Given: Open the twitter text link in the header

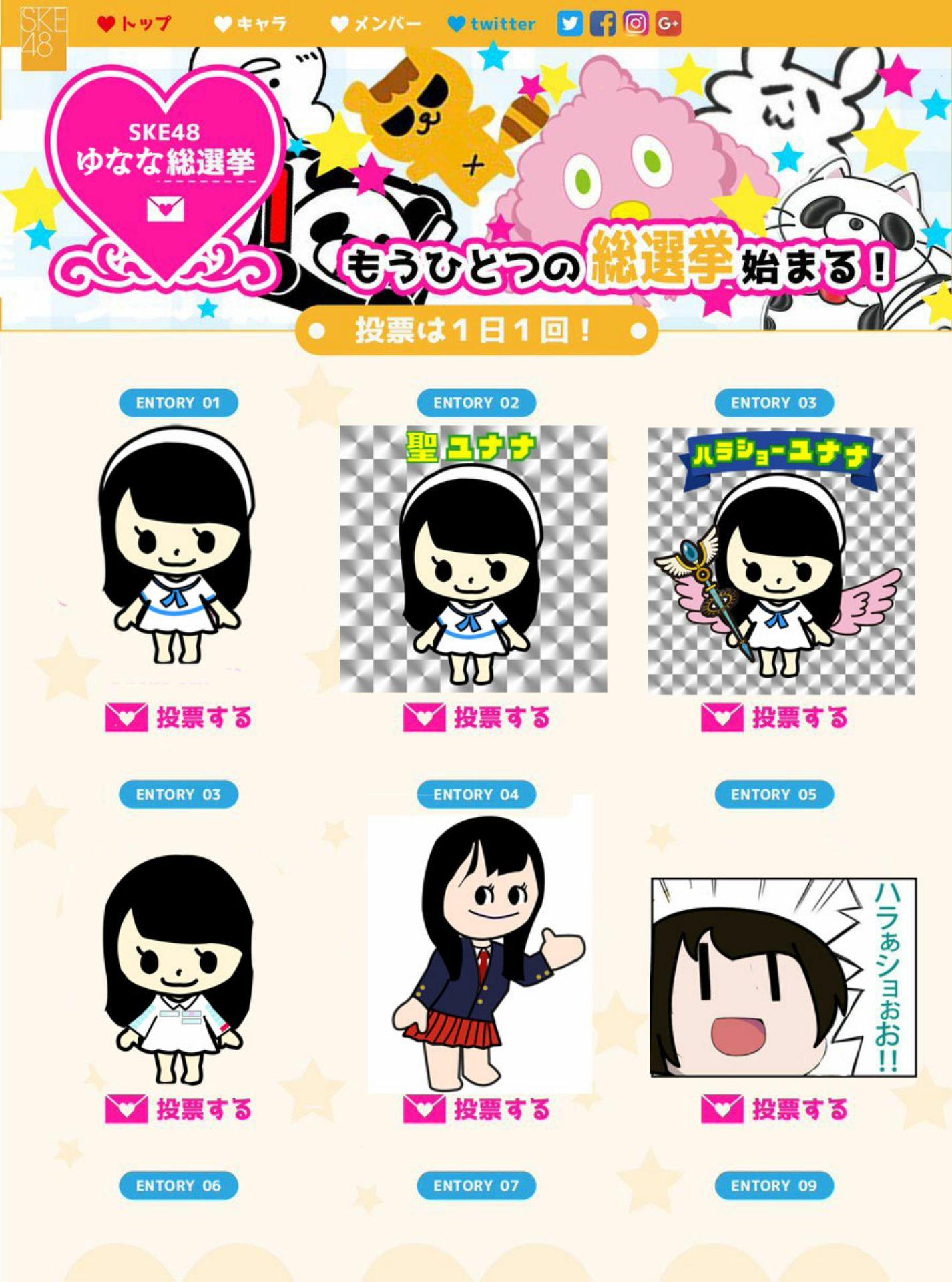Looking at the screenshot, I should tap(492, 24).
